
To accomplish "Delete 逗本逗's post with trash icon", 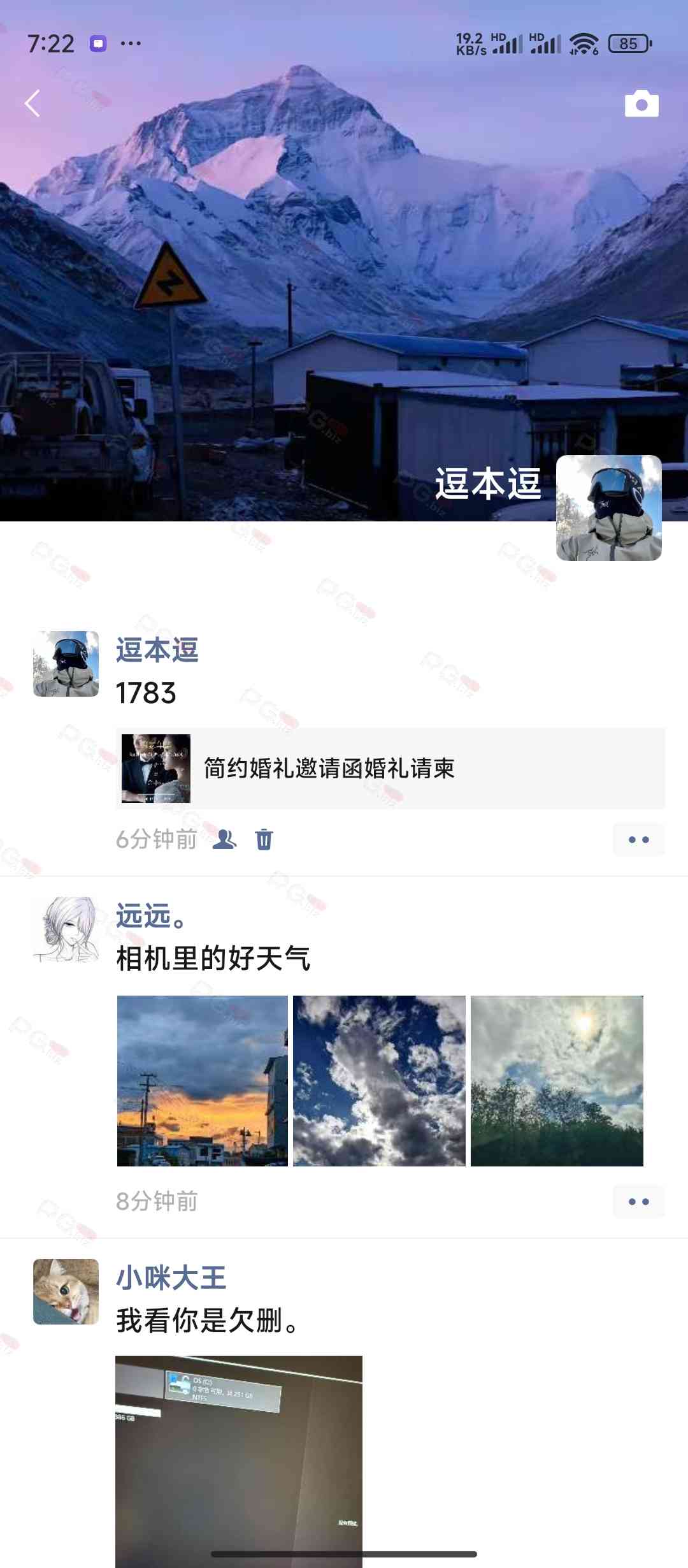I will [x=264, y=839].
